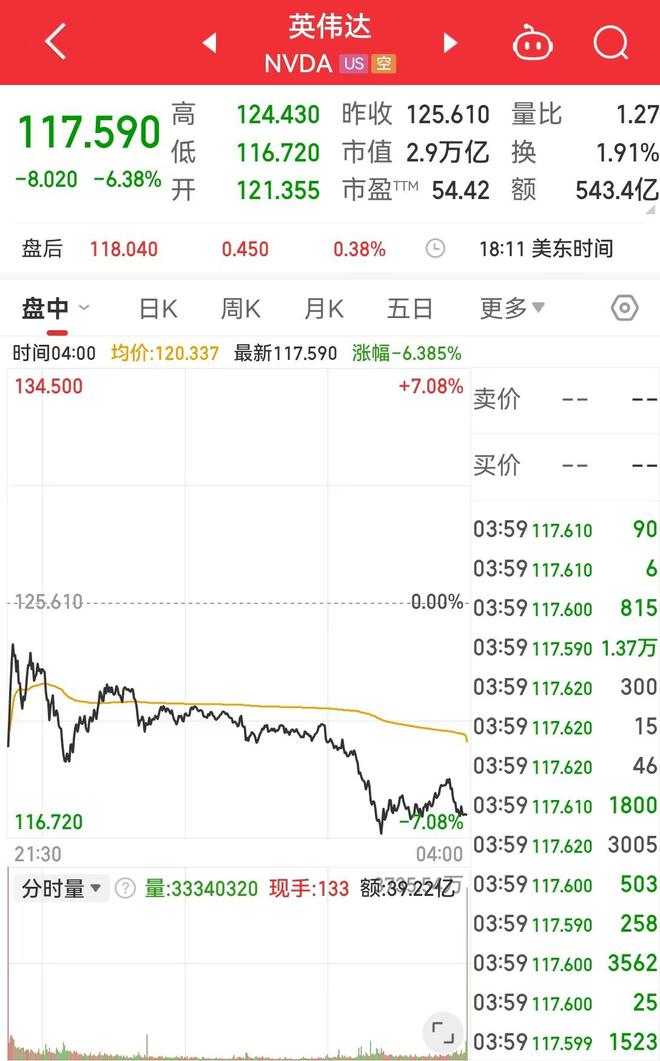Open the 更多 chart options dropdown
660x1061 pixels.
[x=512, y=309]
